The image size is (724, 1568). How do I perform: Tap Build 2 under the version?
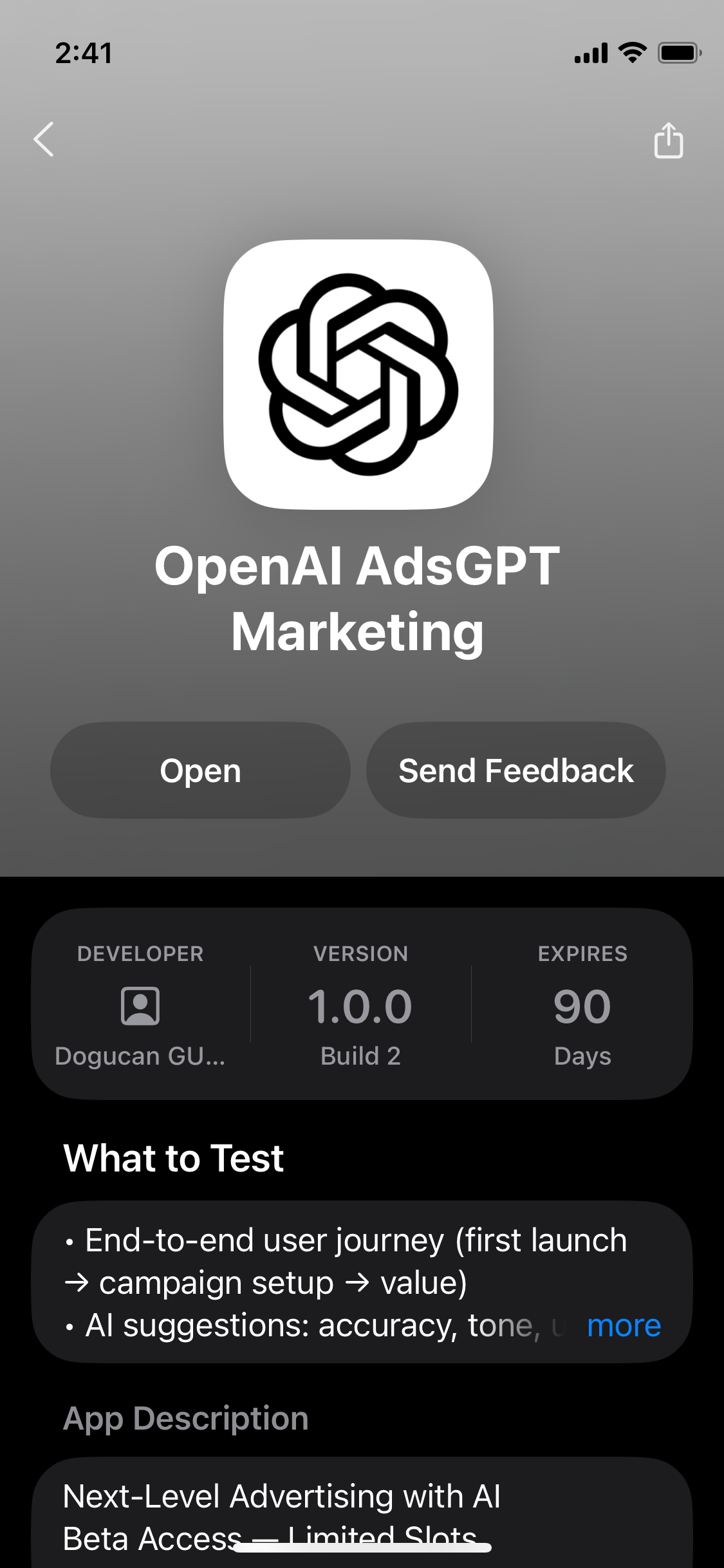360,1055
